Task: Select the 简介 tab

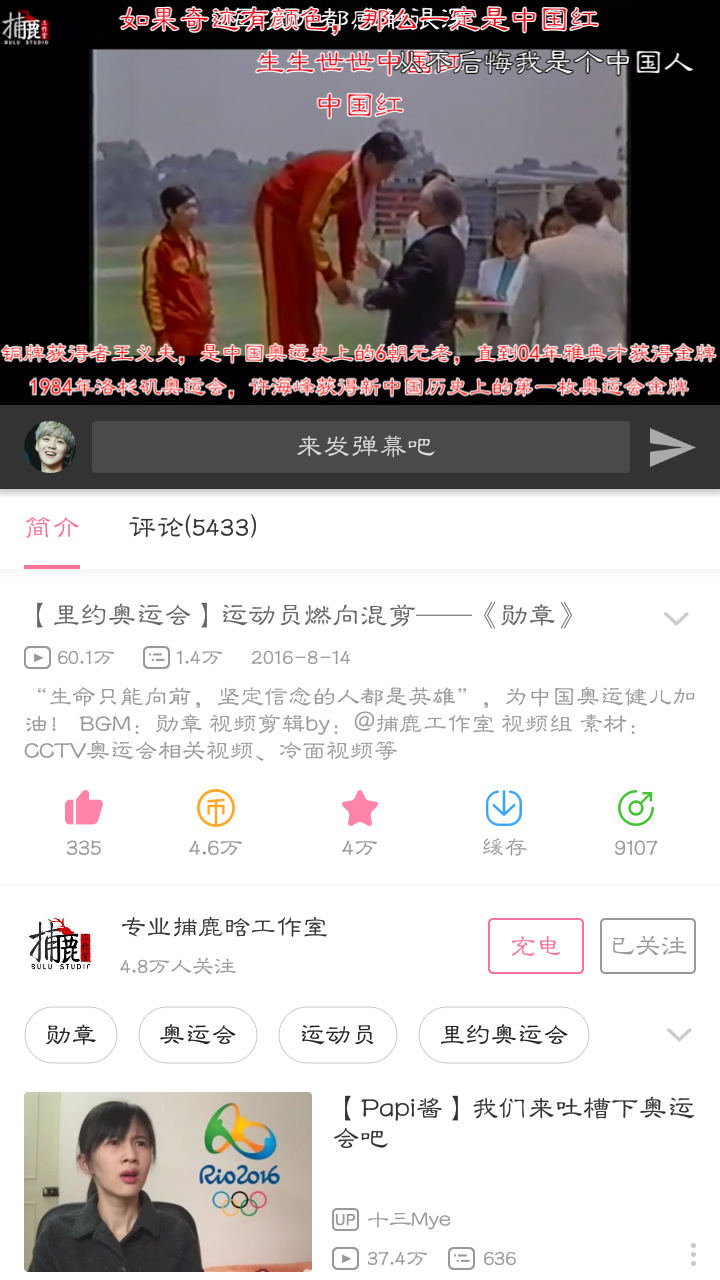Action: [52, 527]
